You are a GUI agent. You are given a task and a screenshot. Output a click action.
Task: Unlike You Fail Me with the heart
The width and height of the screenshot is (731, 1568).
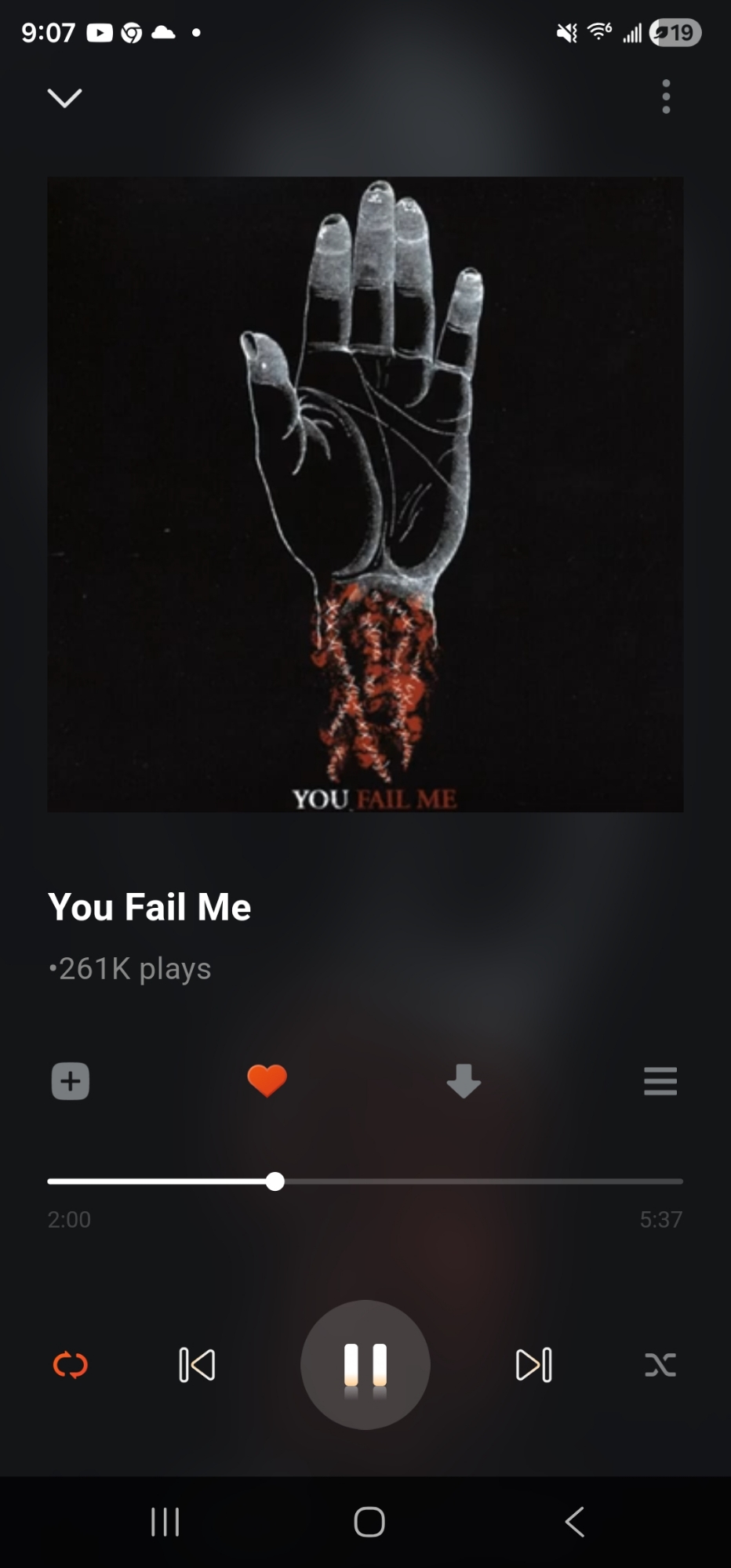coord(267,1081)
